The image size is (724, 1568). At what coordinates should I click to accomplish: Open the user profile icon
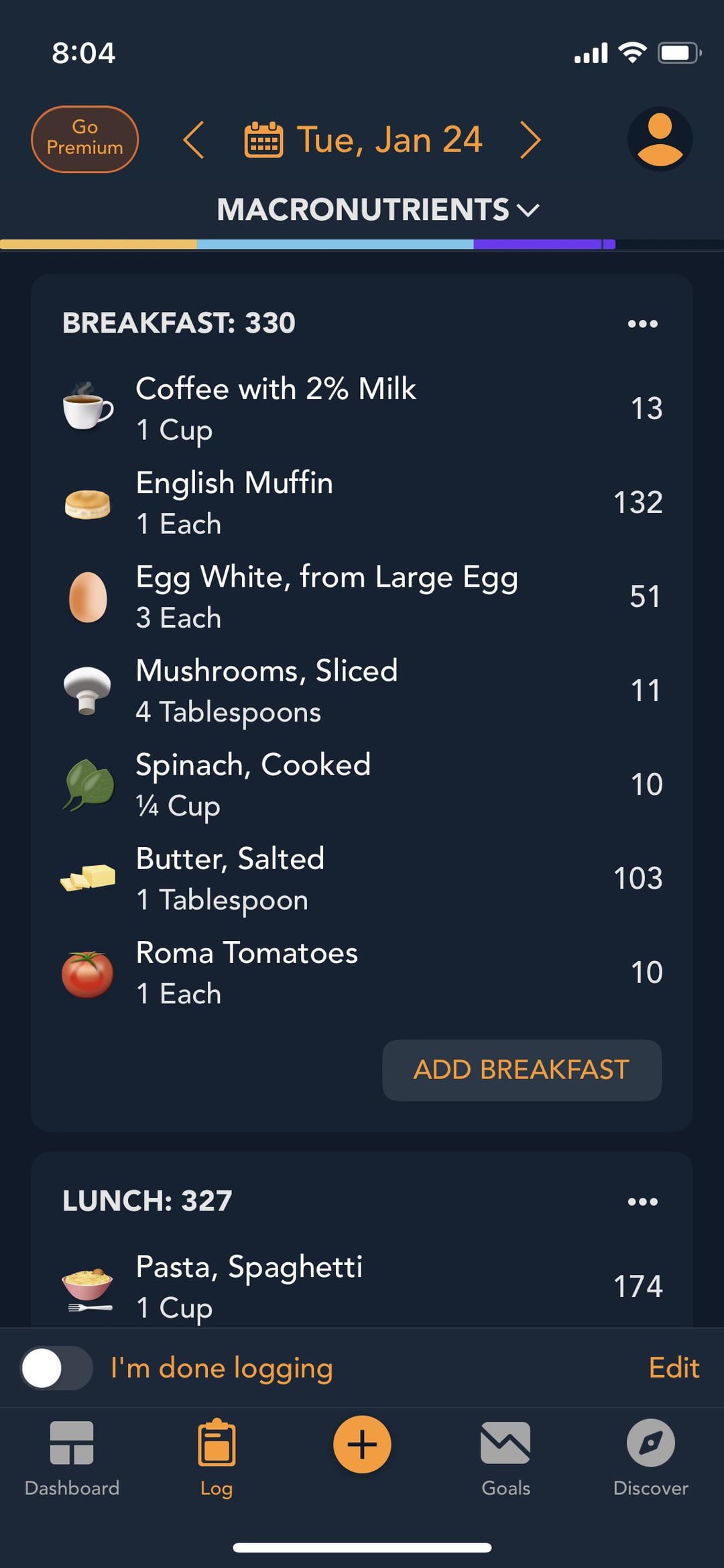[x=660, y=139]
